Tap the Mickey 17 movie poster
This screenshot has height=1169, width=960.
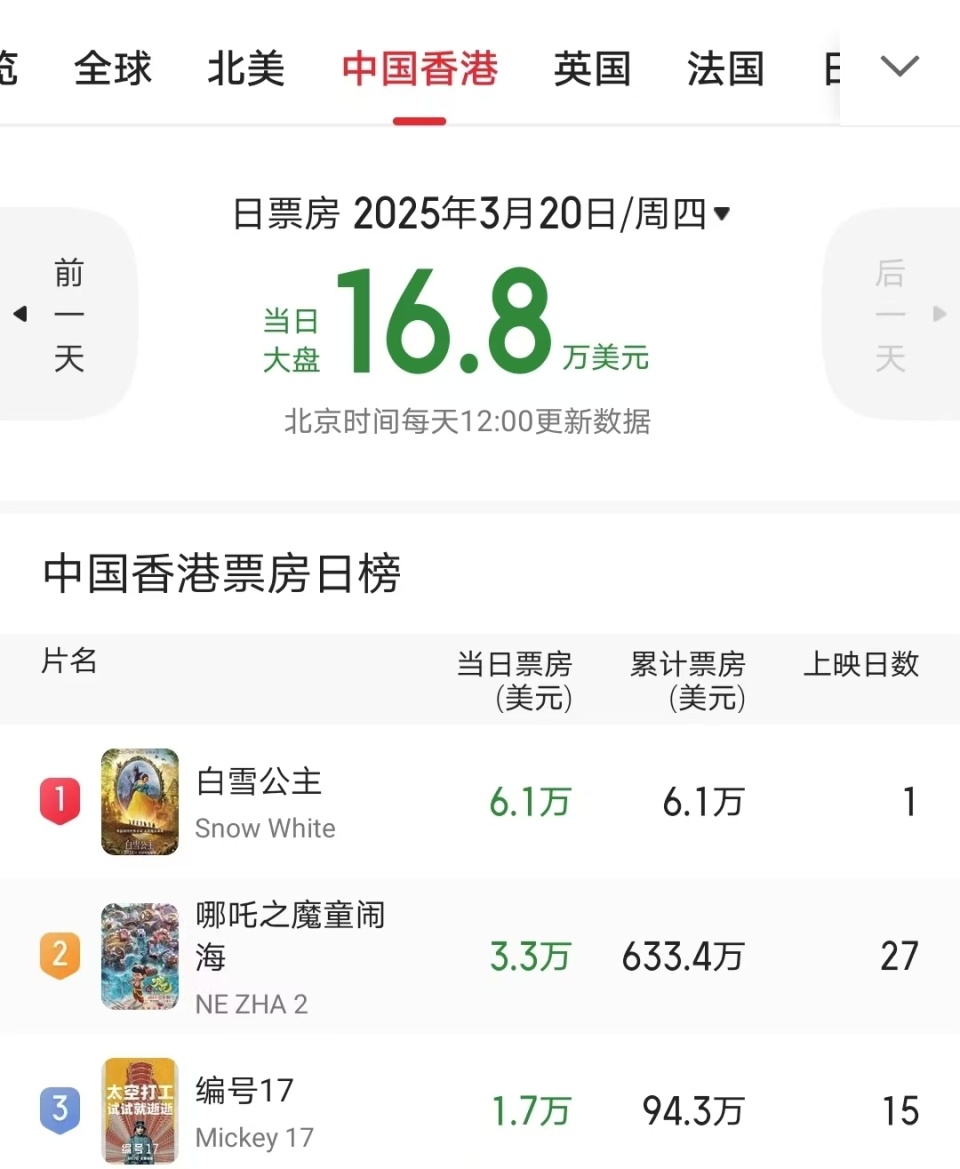click(x=140, y=1110)
